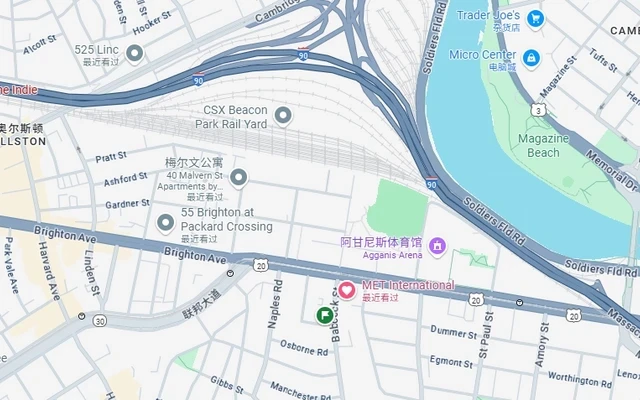
Task: Select the Agganis Arena marker
Action: point(436,245)
